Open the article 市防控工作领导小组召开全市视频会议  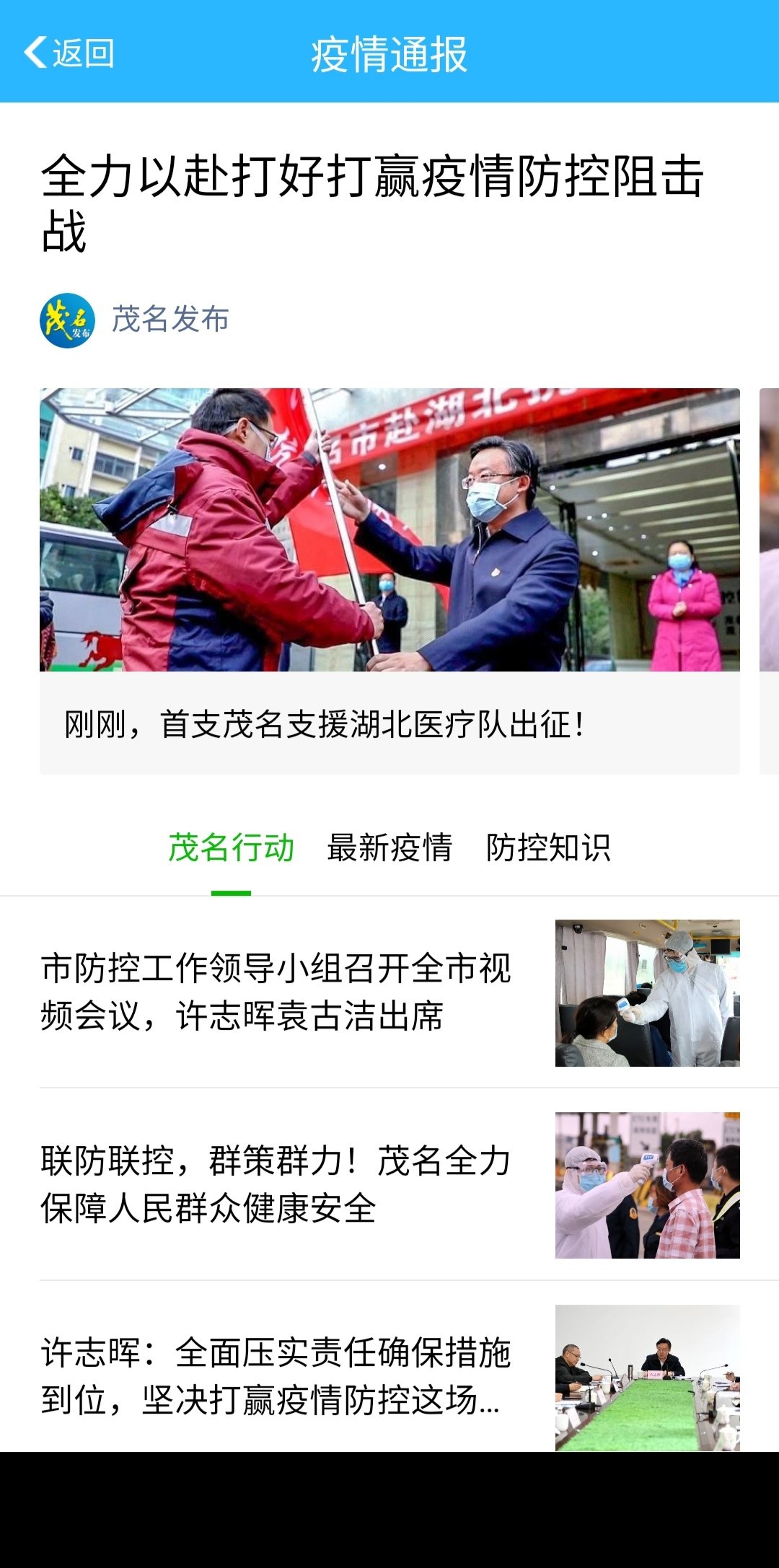[x=276, y=992]
